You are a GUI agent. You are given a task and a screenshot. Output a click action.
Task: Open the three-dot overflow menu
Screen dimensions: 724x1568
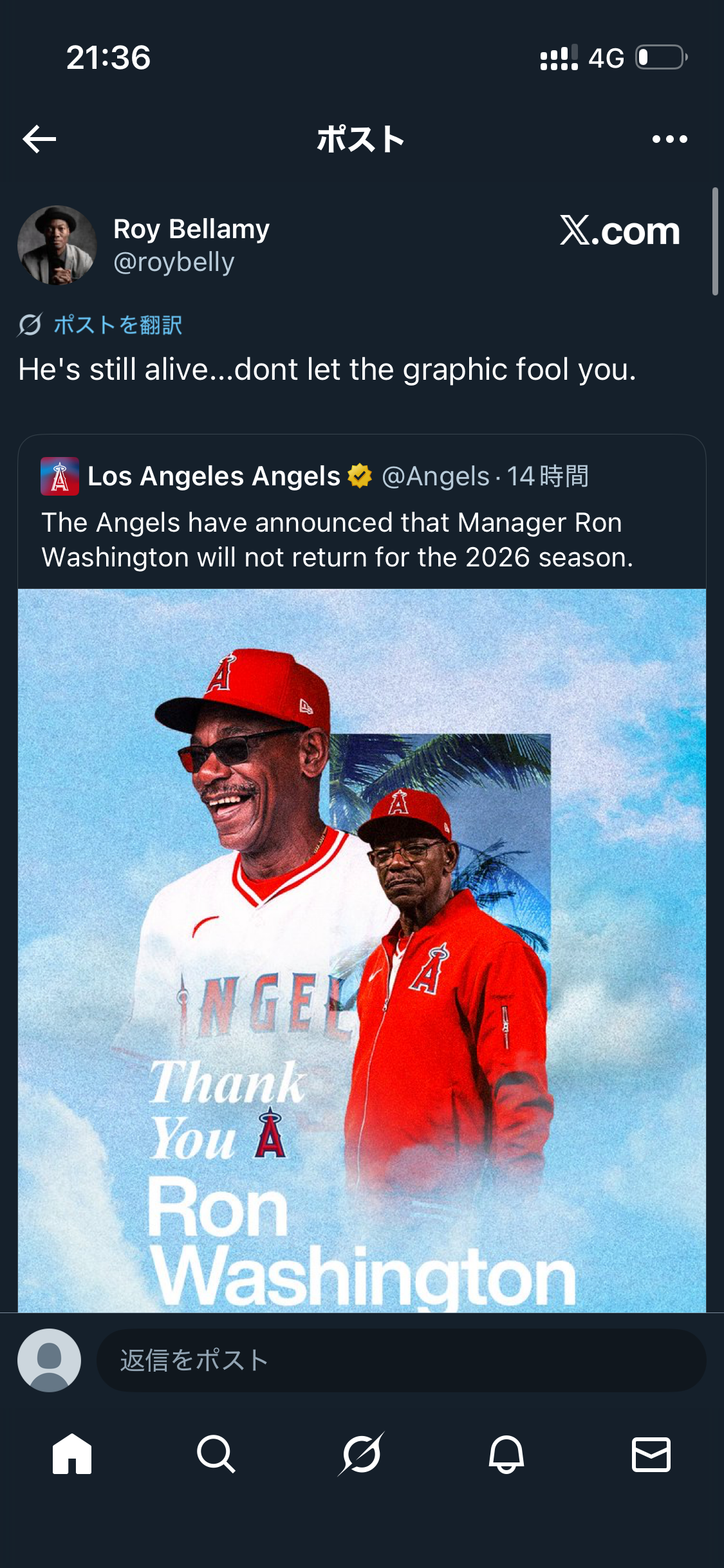669,139
